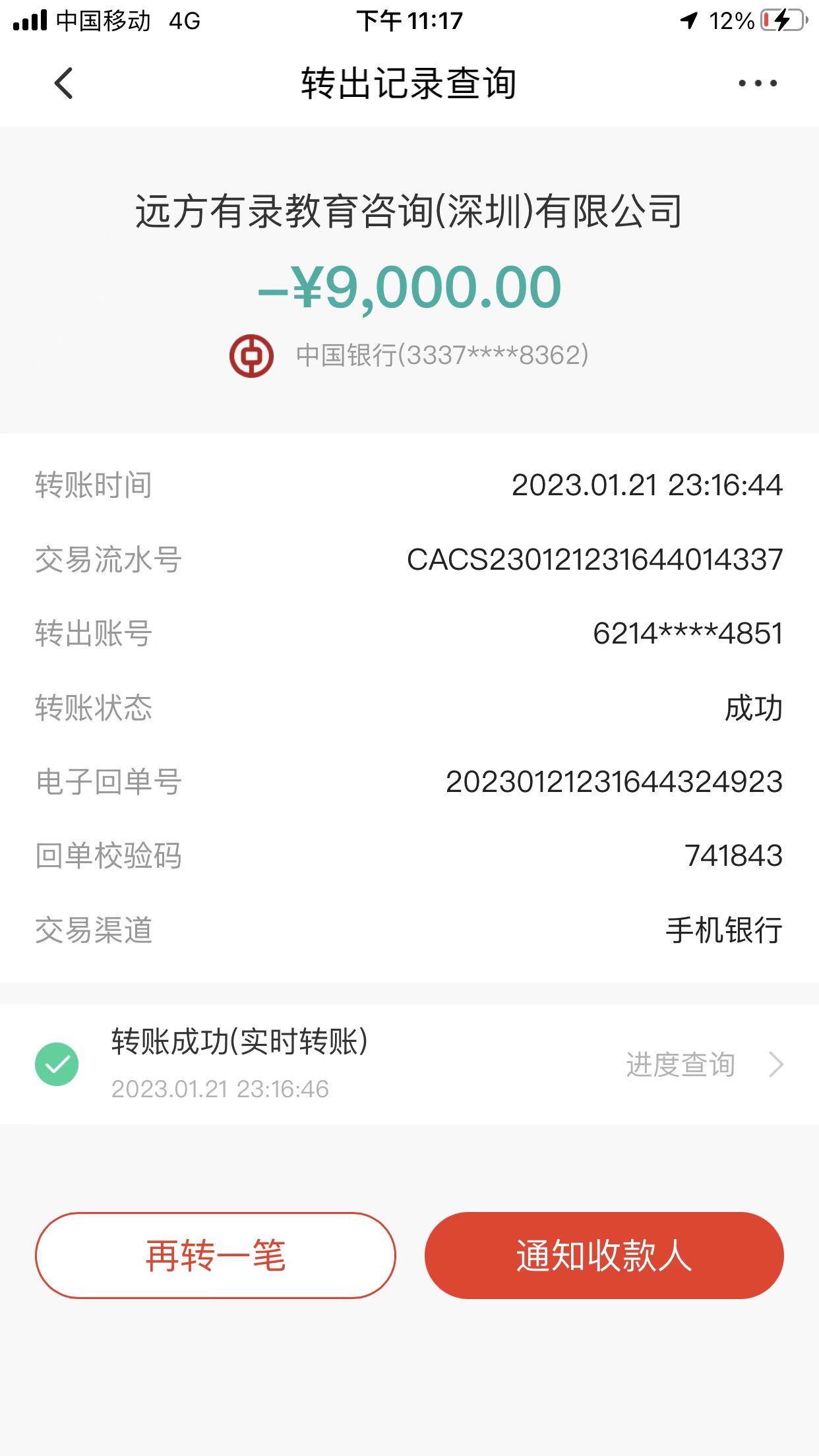Tap 通知收款人 to notify the payee

604,1256
